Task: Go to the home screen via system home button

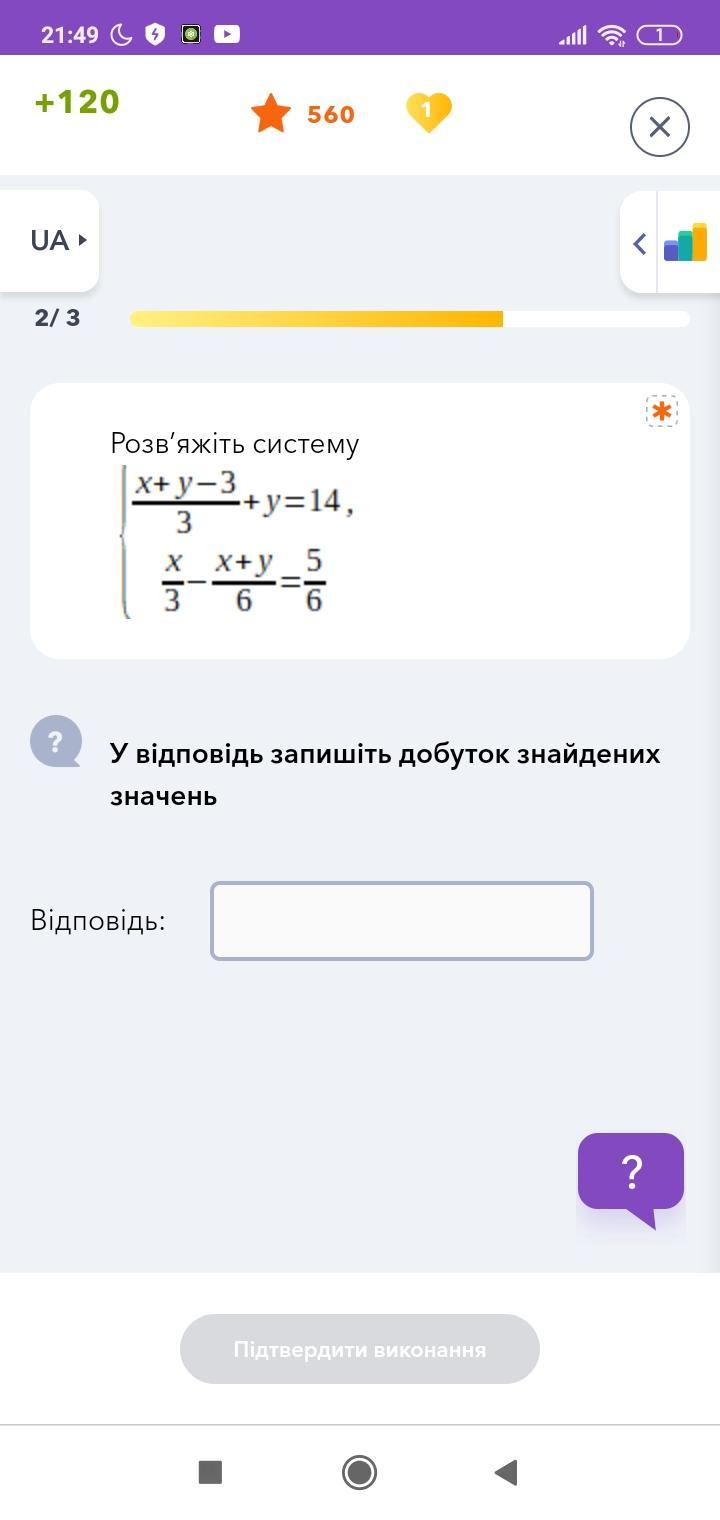Action: pyautogui.click(x=359, y=1472)
